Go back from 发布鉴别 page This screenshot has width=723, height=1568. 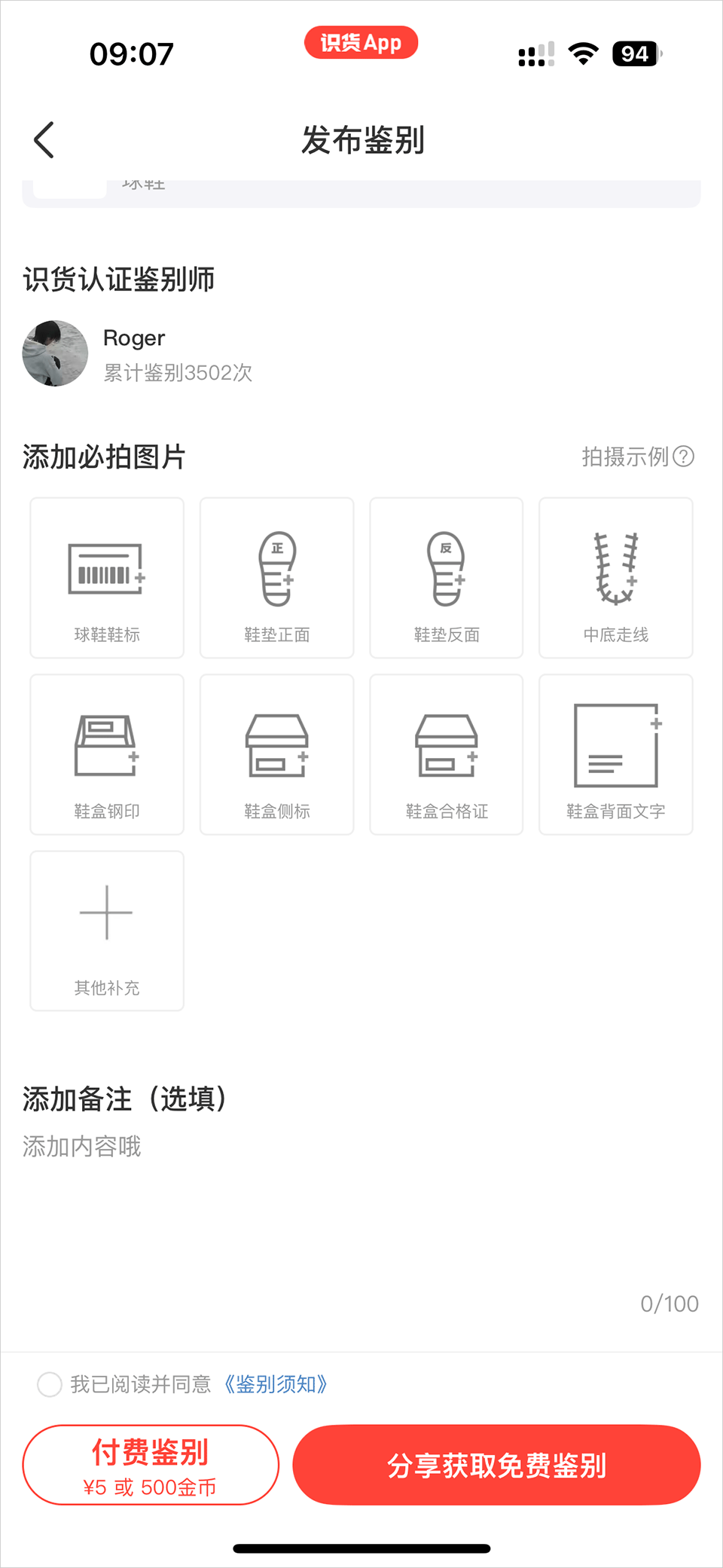(x=44, y=140)
